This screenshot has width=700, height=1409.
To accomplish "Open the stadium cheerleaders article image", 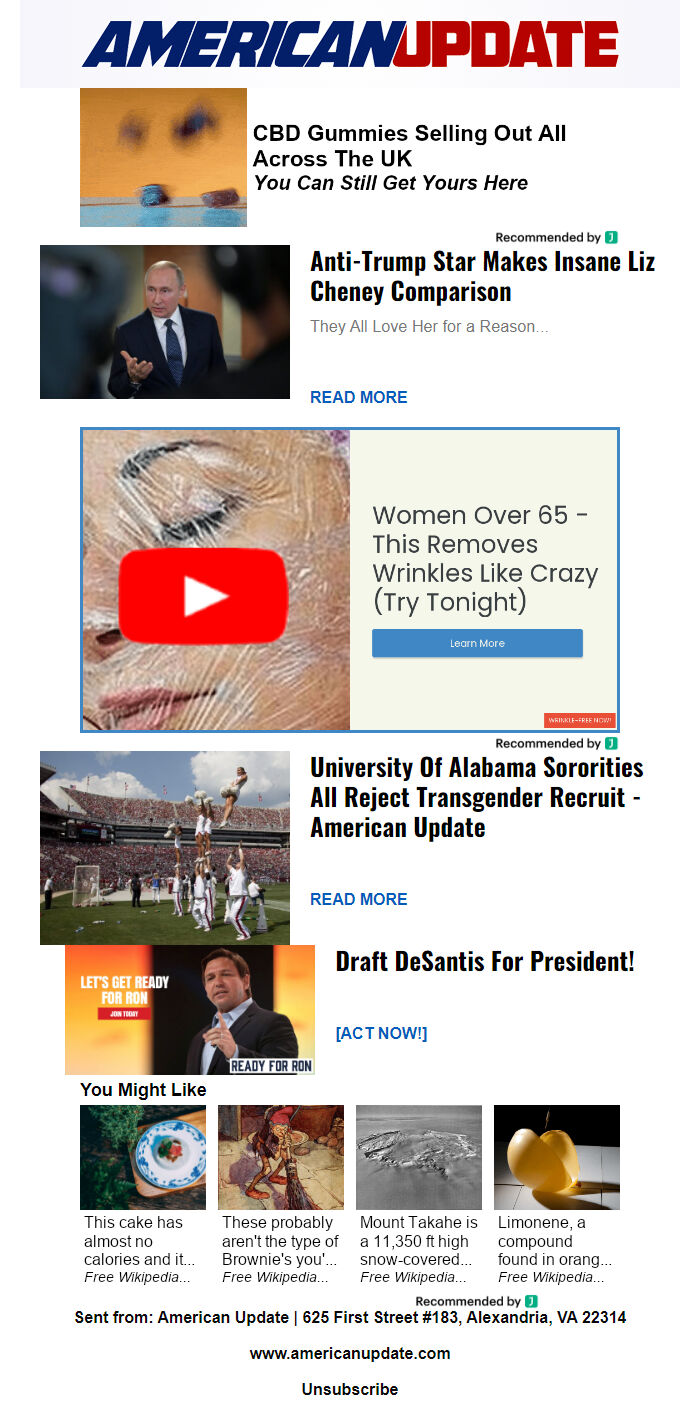I will click(x=165, y=848).
